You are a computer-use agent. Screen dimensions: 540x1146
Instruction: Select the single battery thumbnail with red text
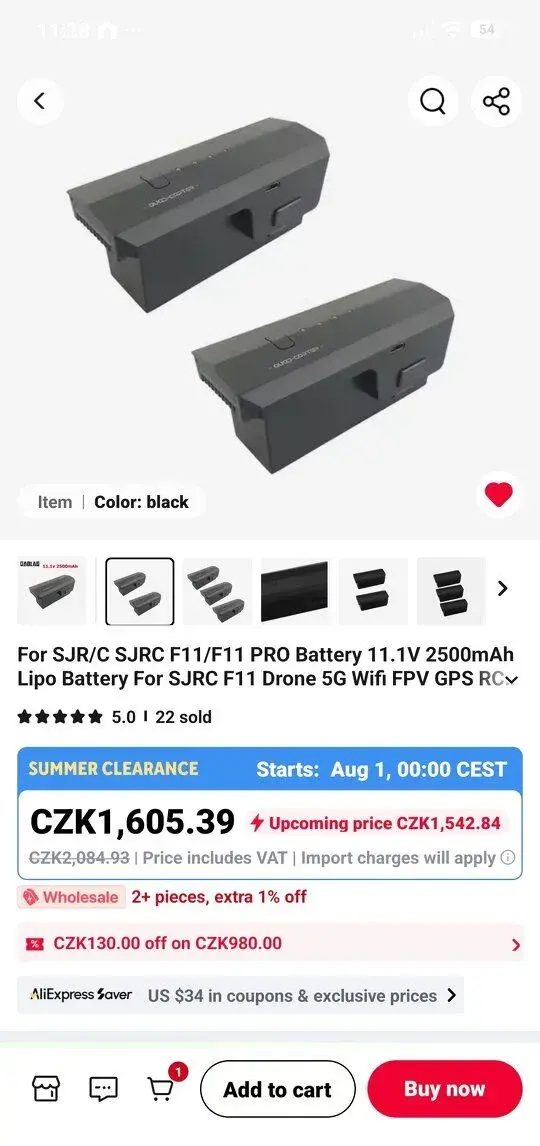coord(51,591)
